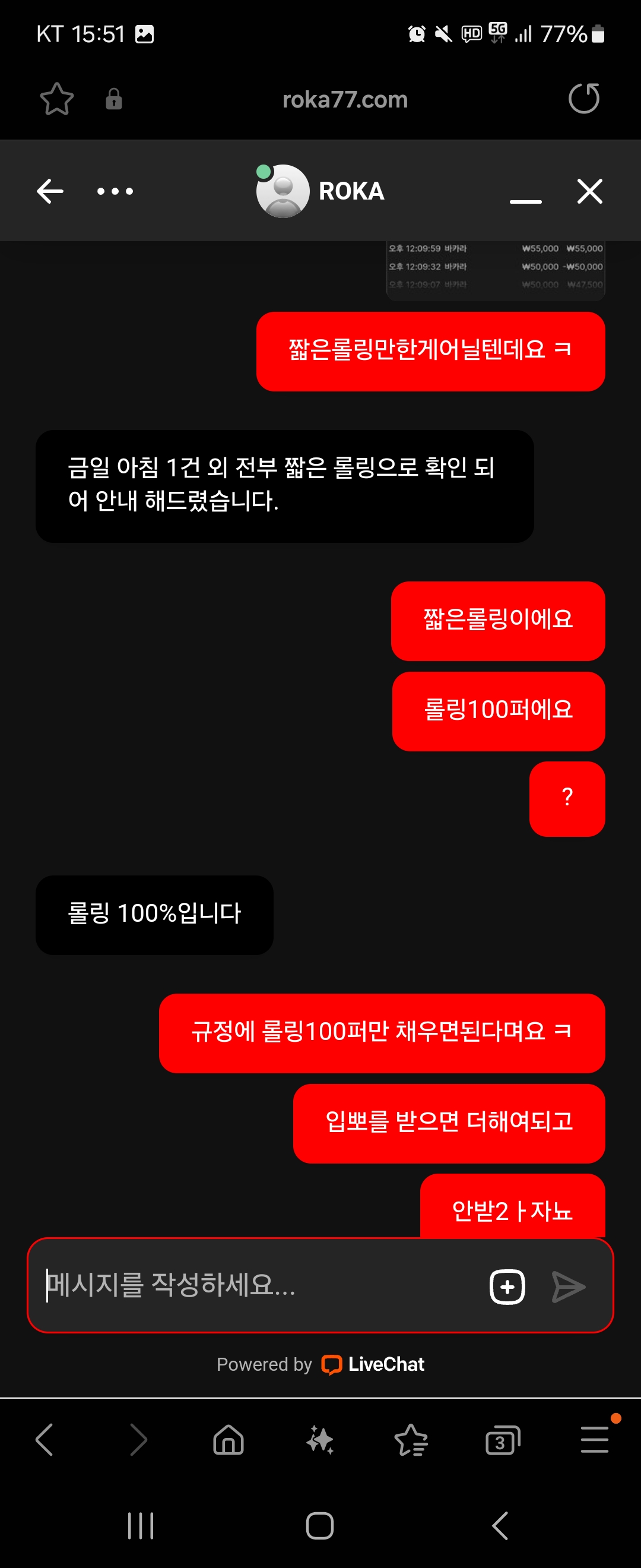The width and height of the screenshot is (641, 1568).
Task: Focus the message input field
Action: (255, 1285)
